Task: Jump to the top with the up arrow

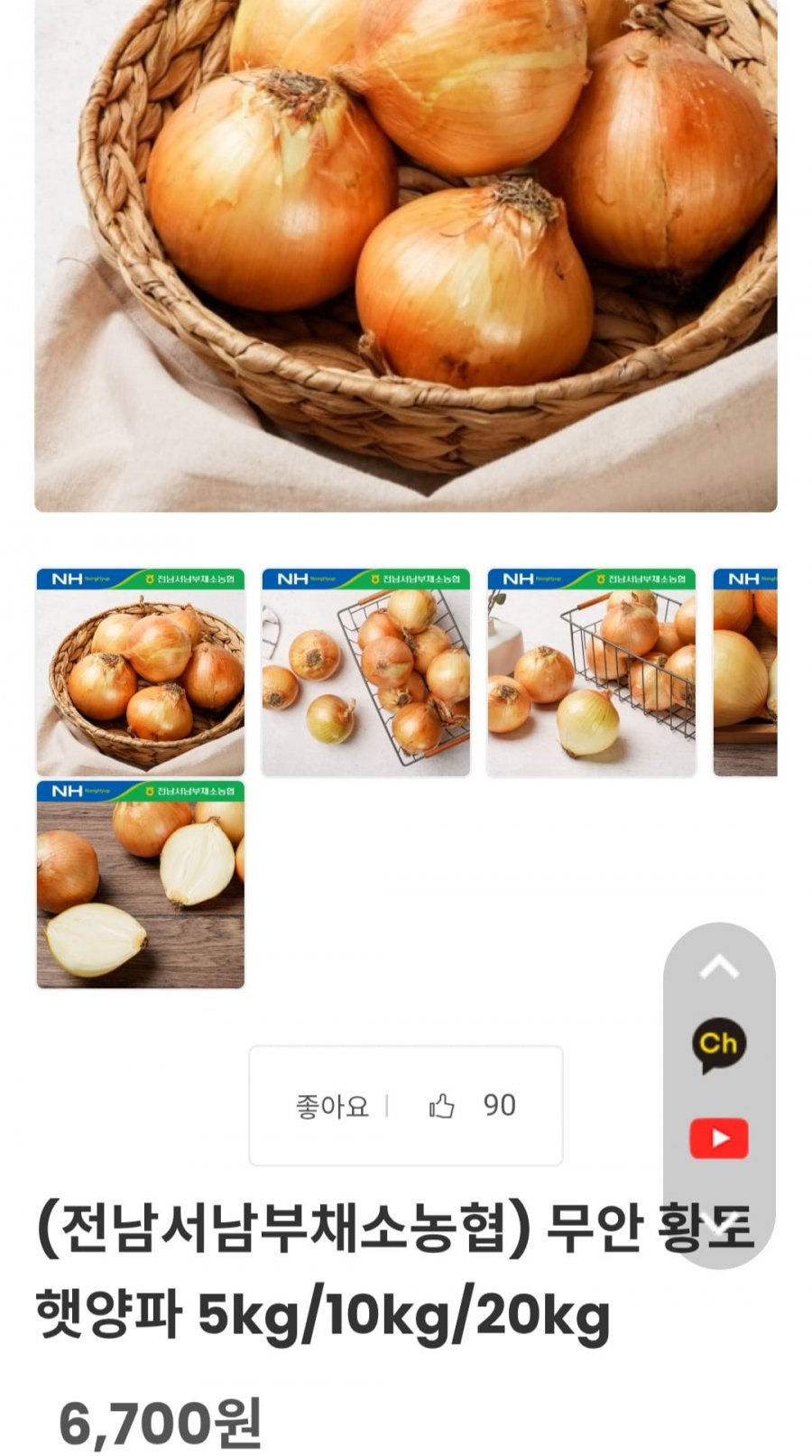Action: coord(719,969)
